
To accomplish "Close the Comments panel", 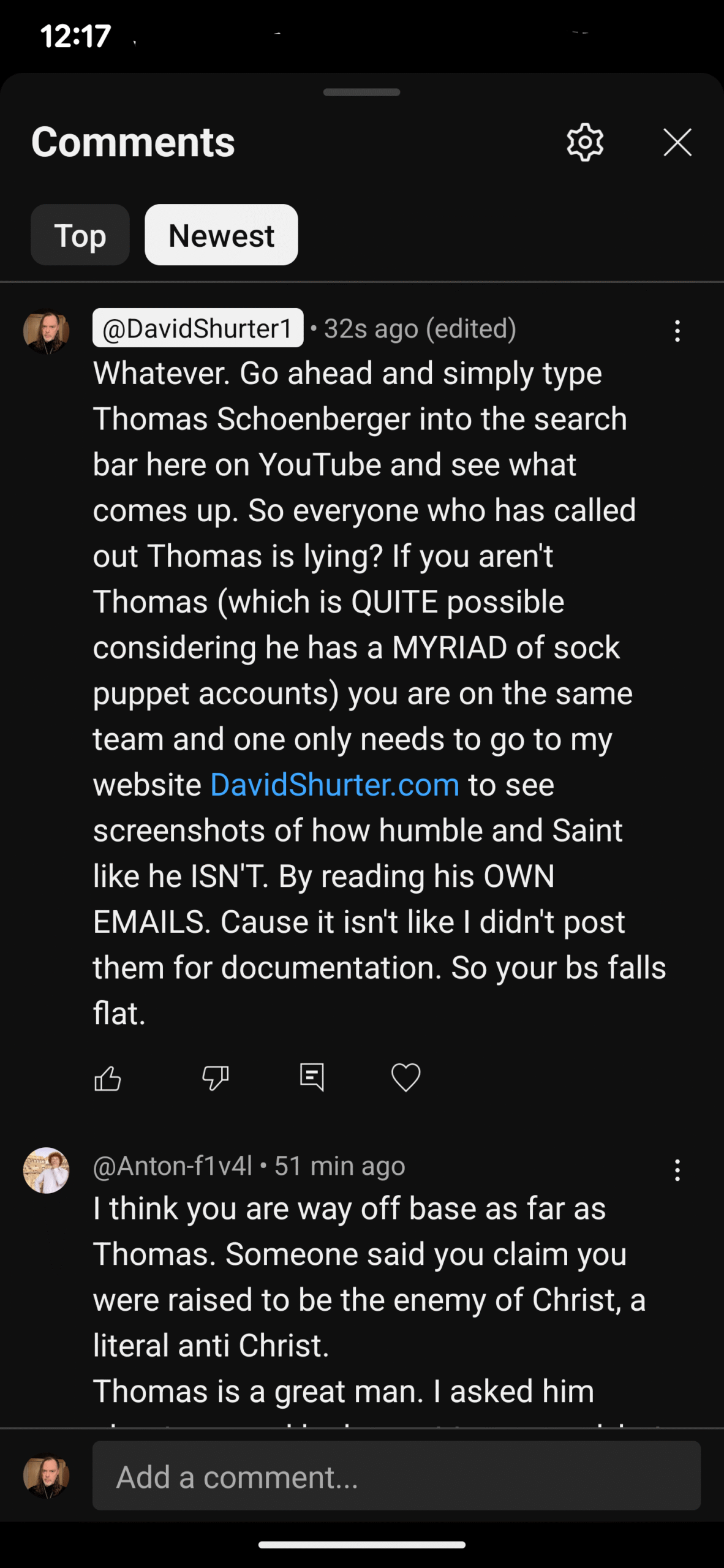I will pyautogui.click(x=677, y=142).
